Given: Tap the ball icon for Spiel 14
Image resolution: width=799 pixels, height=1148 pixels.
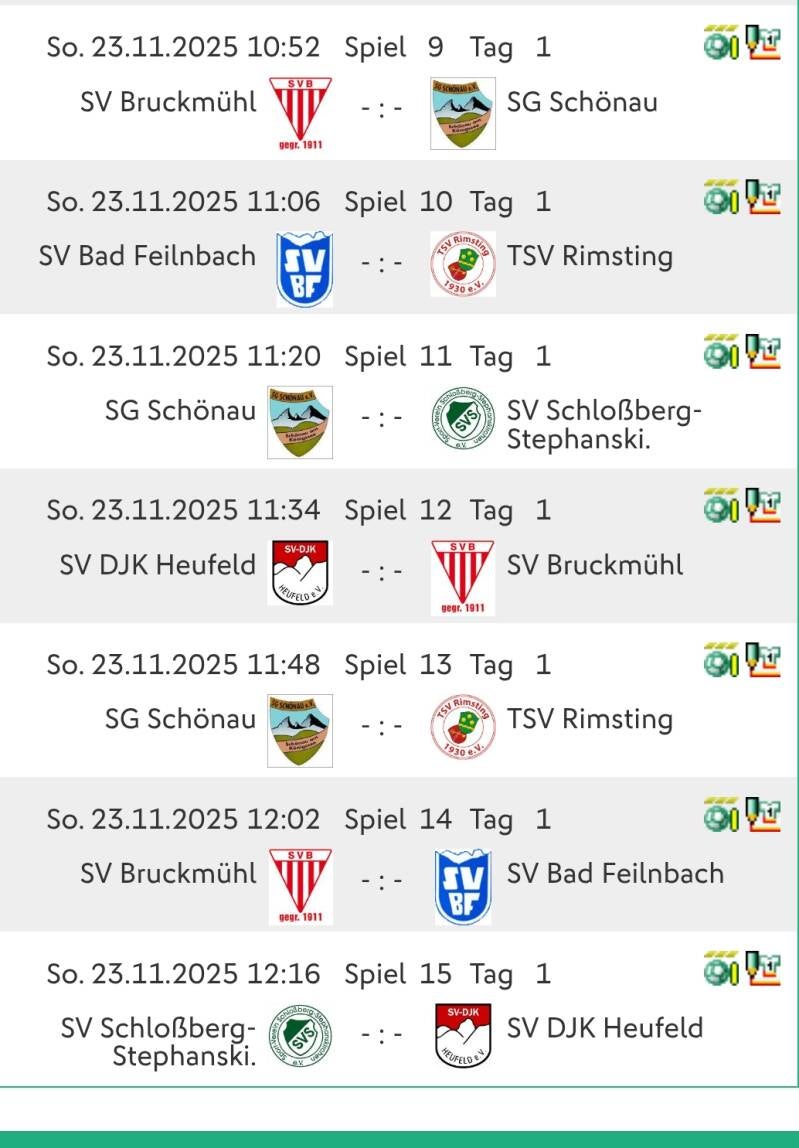Looking at the screenshot, I should coord(720,816).
